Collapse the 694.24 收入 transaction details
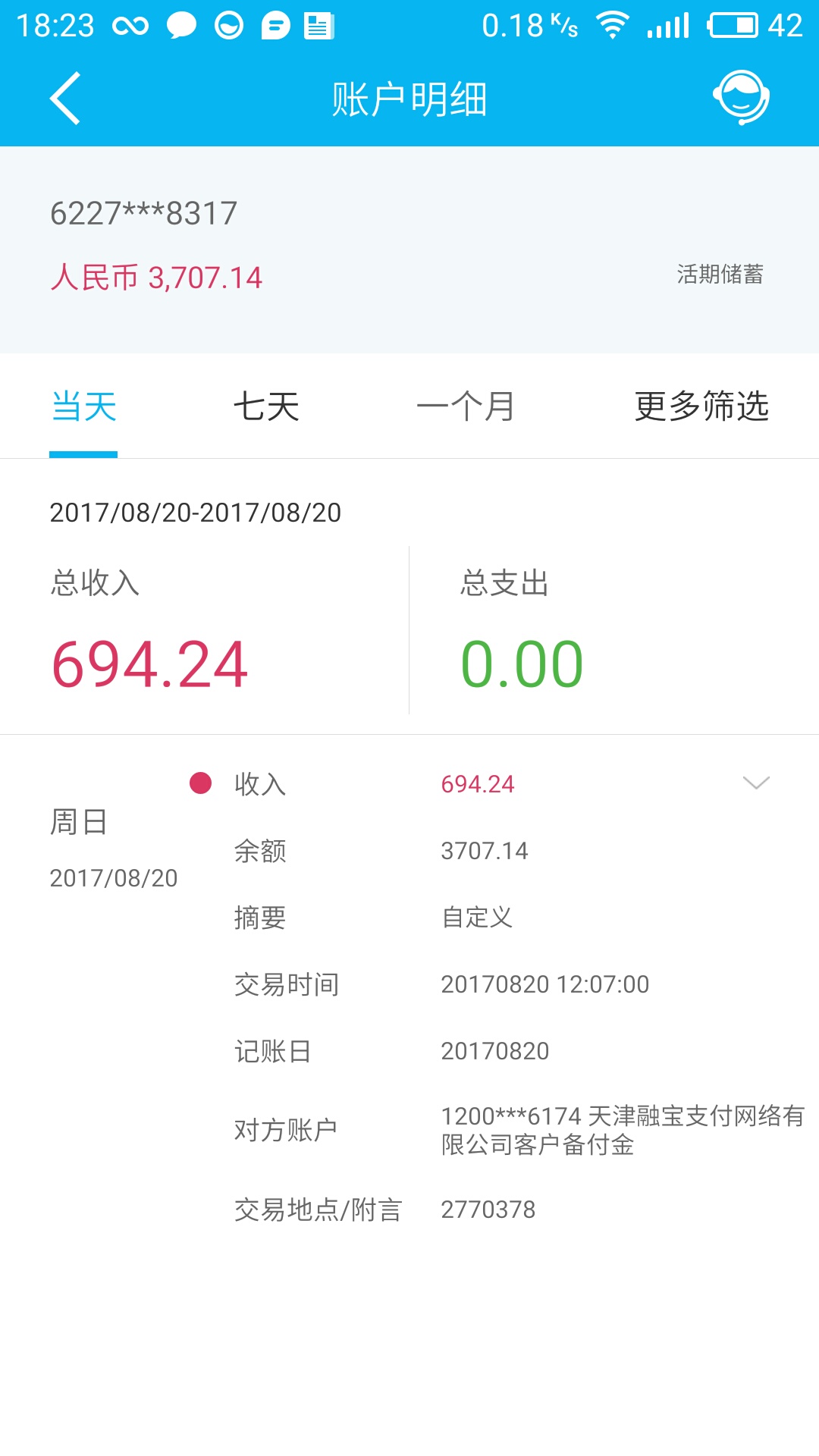This screenshot has width=819, height=1456. pos(756,783)
